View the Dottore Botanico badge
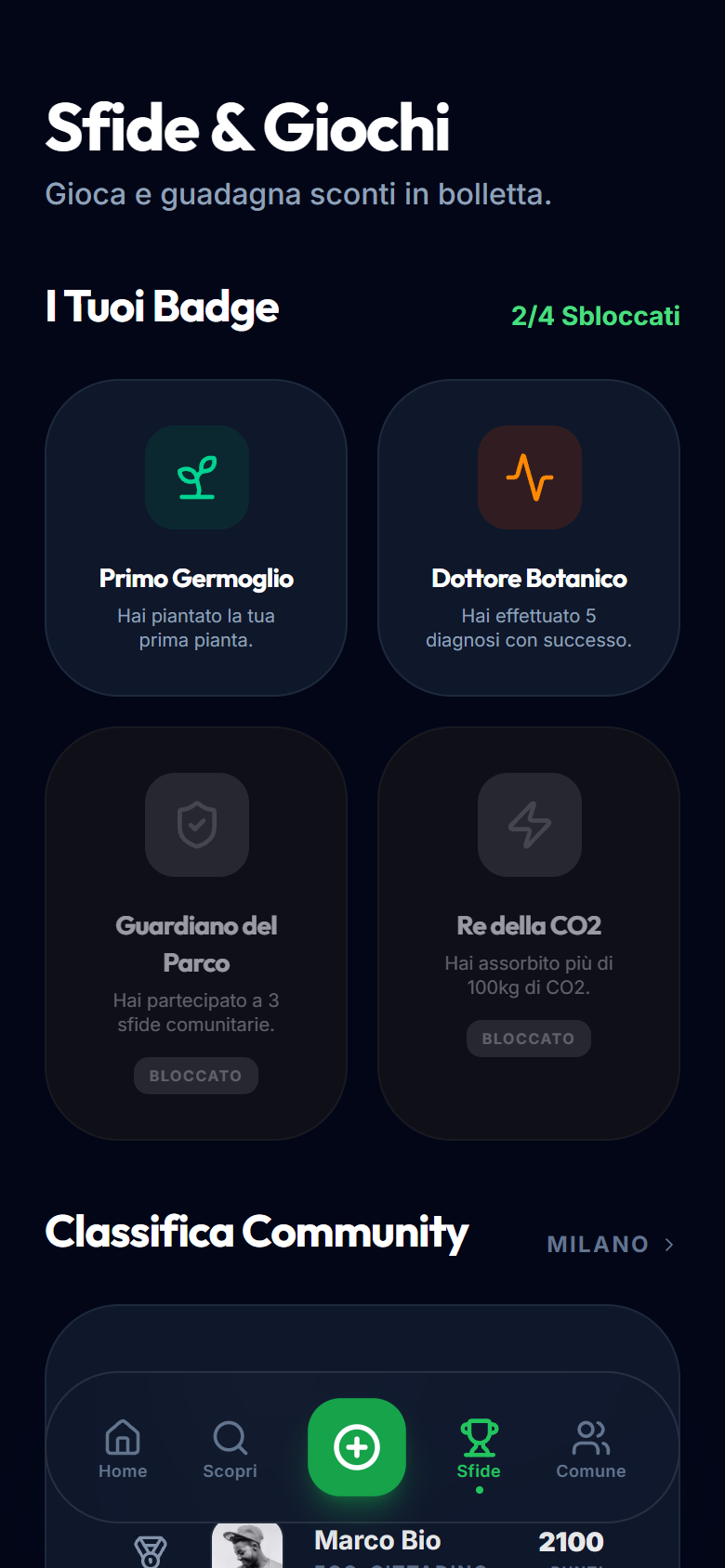 click(529, 538)
